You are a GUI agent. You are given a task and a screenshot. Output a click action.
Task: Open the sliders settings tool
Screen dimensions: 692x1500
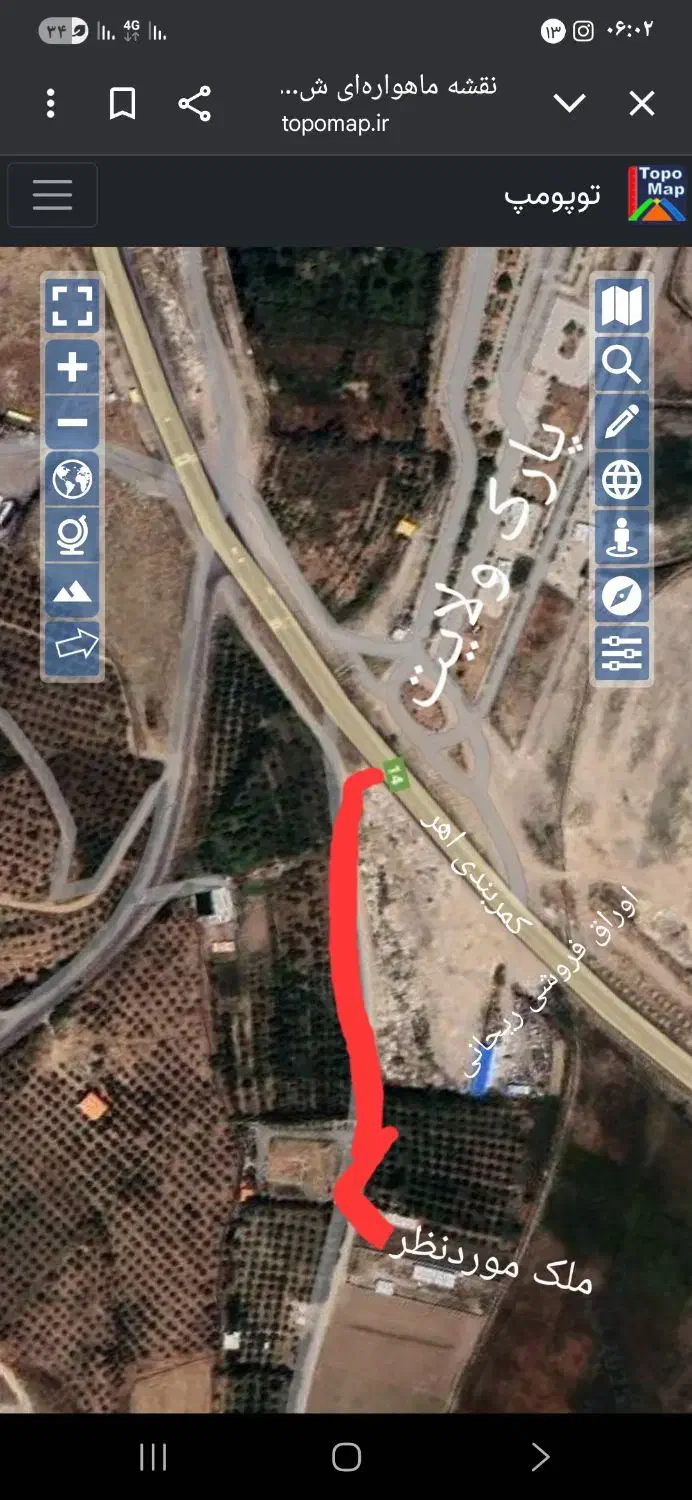622,654
